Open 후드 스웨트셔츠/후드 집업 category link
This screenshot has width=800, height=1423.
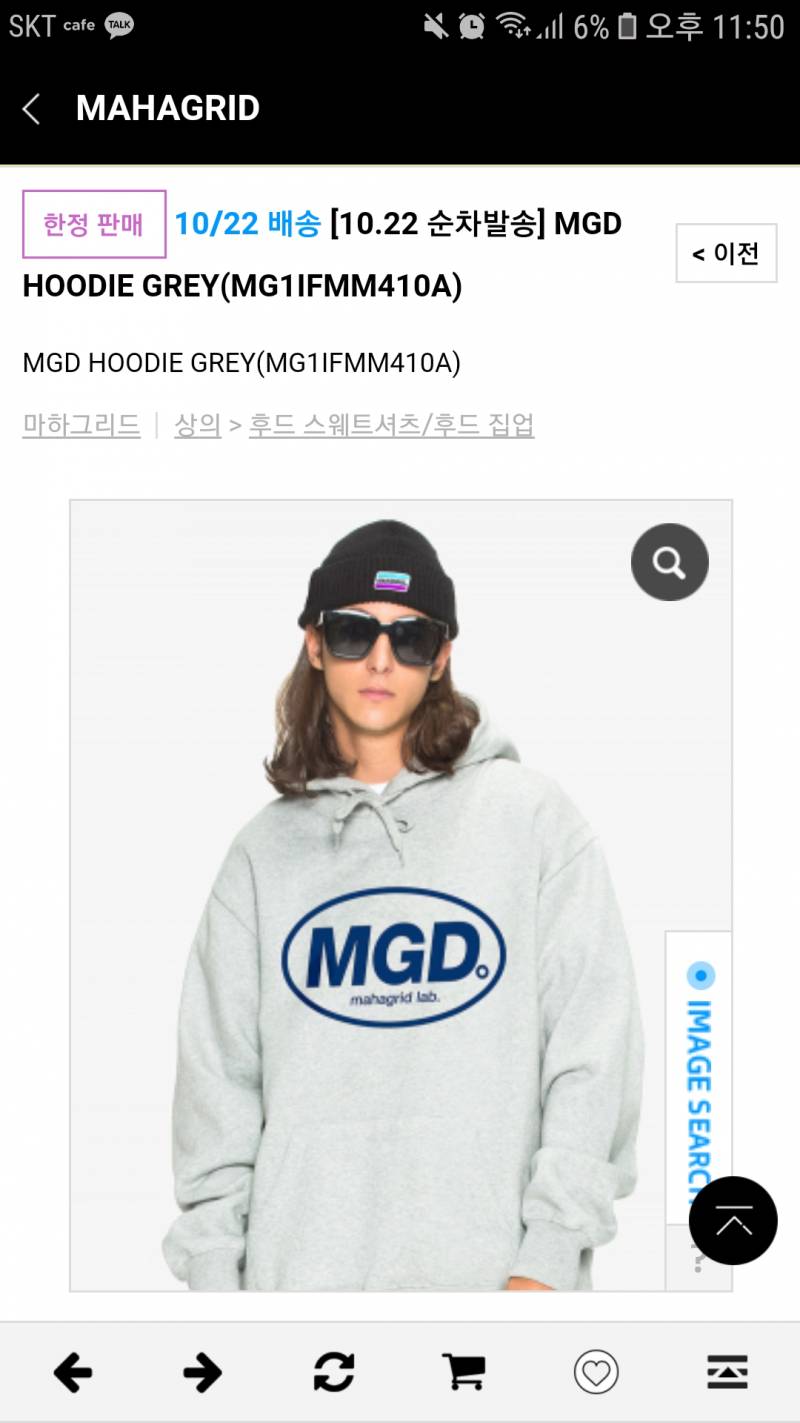(x=391, y=425)
